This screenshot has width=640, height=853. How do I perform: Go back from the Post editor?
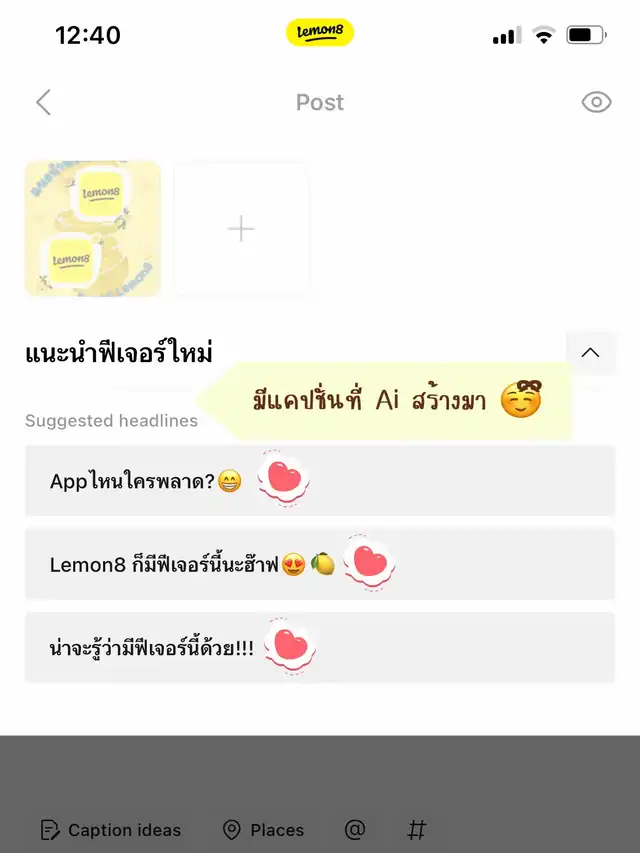point(43,102)
